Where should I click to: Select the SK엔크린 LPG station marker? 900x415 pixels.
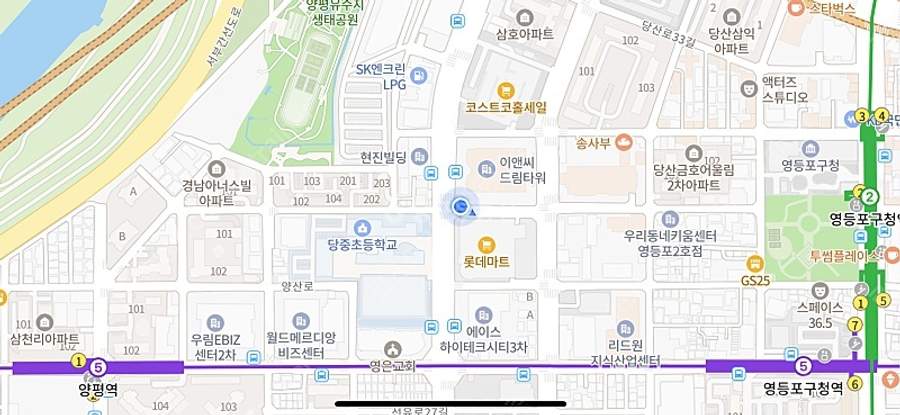click(x=418, y=73)
